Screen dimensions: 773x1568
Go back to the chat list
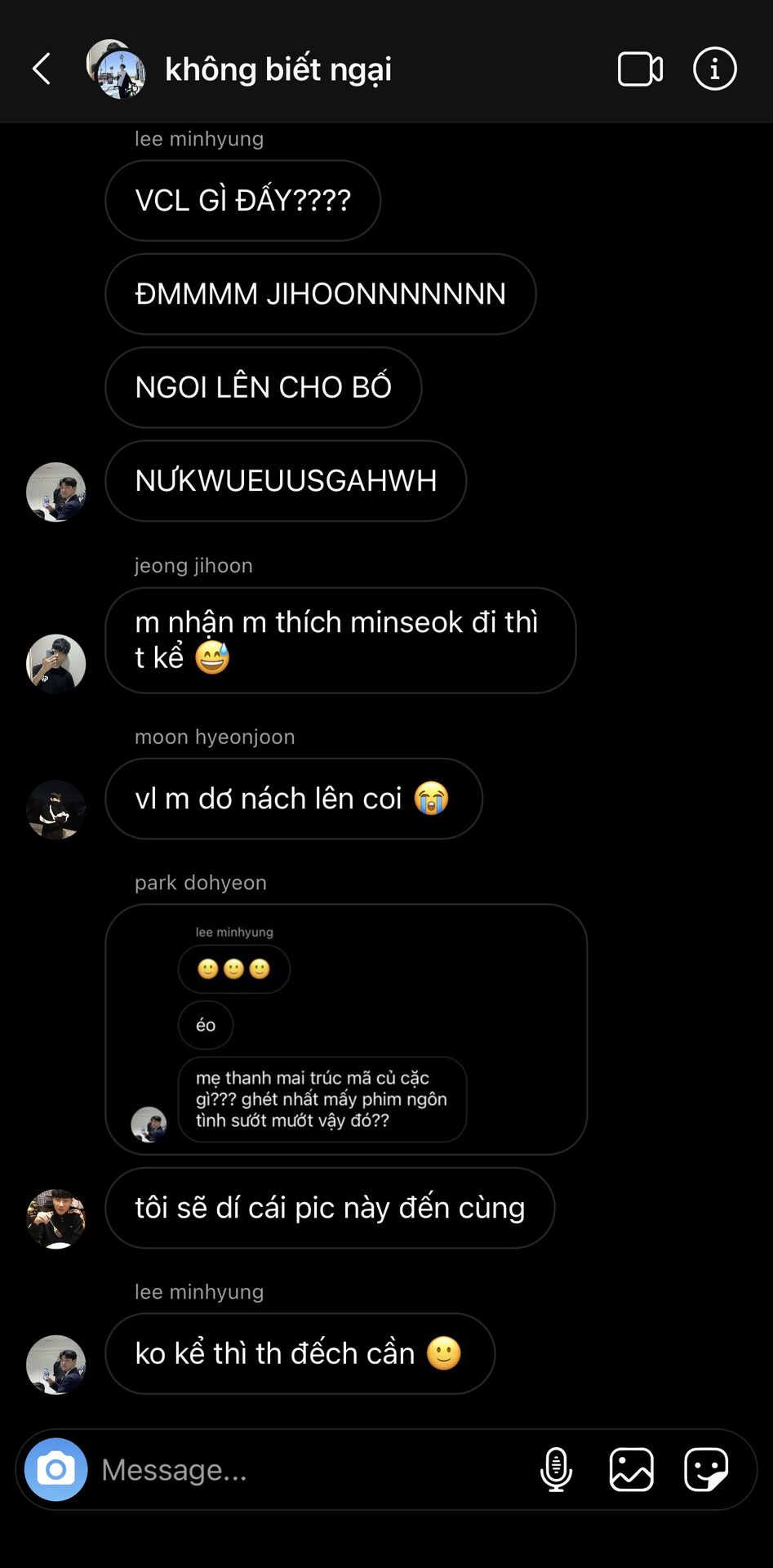click(42, 69)
